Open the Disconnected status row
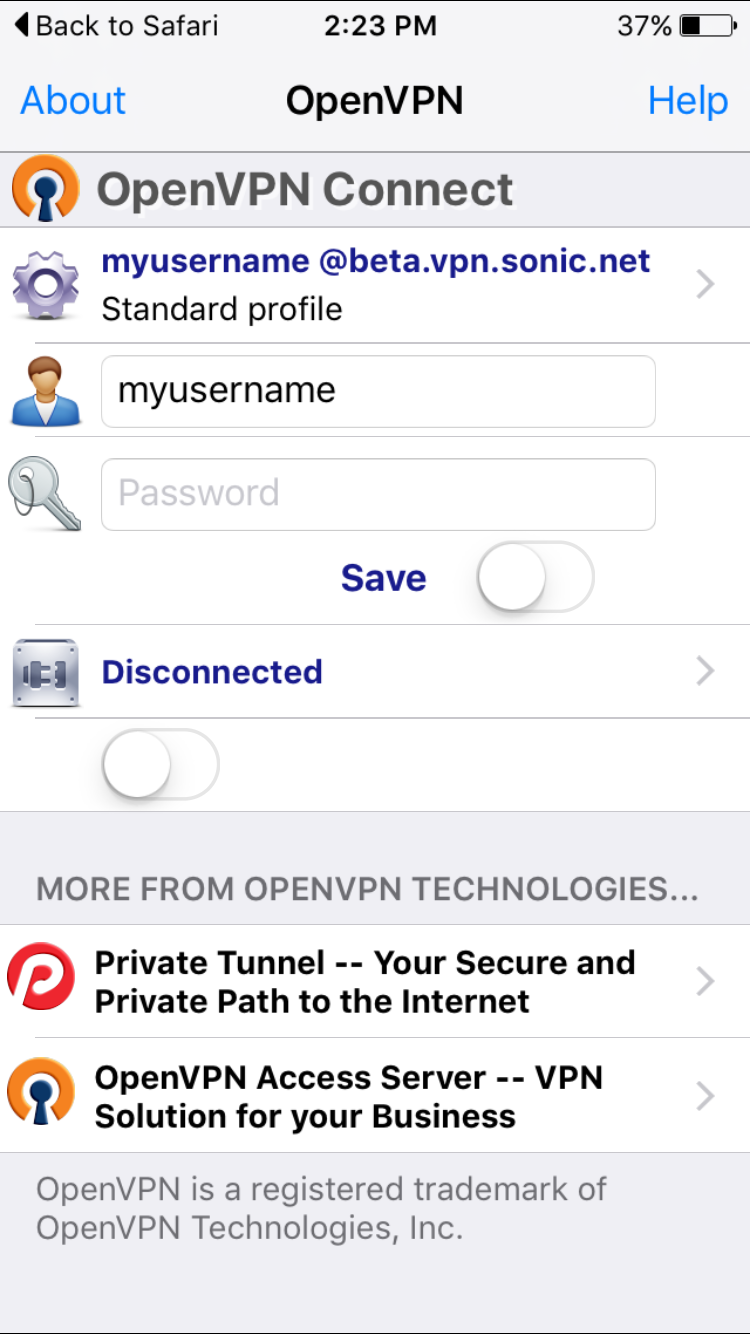Image resolution: width=750 pixels, height=1334 pixels. click(375, 671)
